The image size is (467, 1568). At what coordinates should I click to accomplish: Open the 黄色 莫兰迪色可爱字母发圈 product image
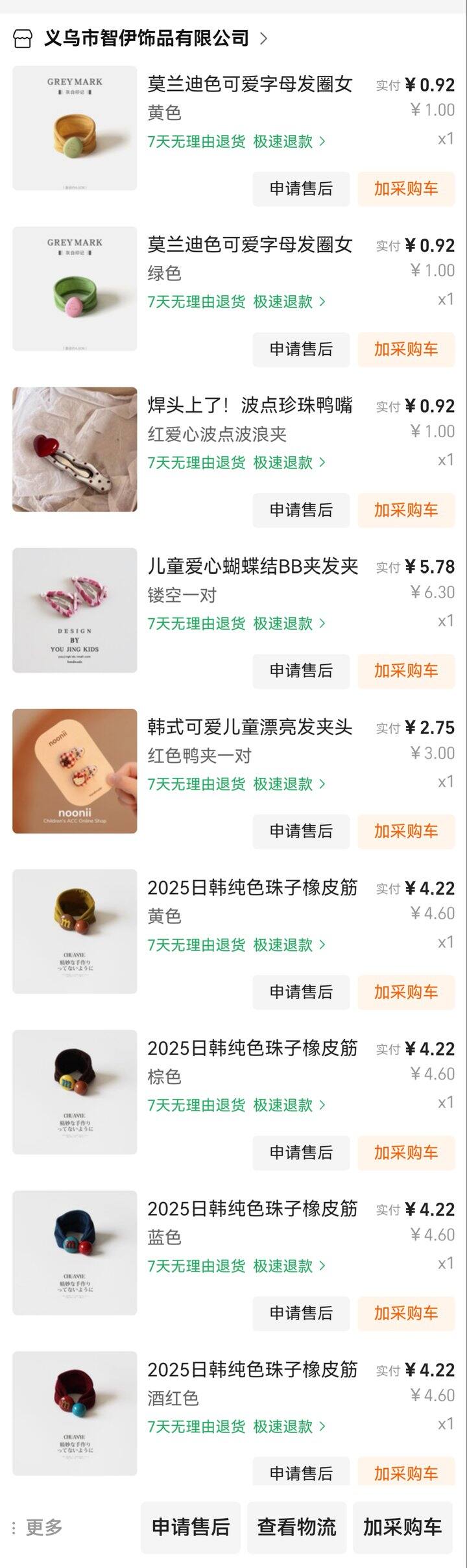click(x=75, y=128)
